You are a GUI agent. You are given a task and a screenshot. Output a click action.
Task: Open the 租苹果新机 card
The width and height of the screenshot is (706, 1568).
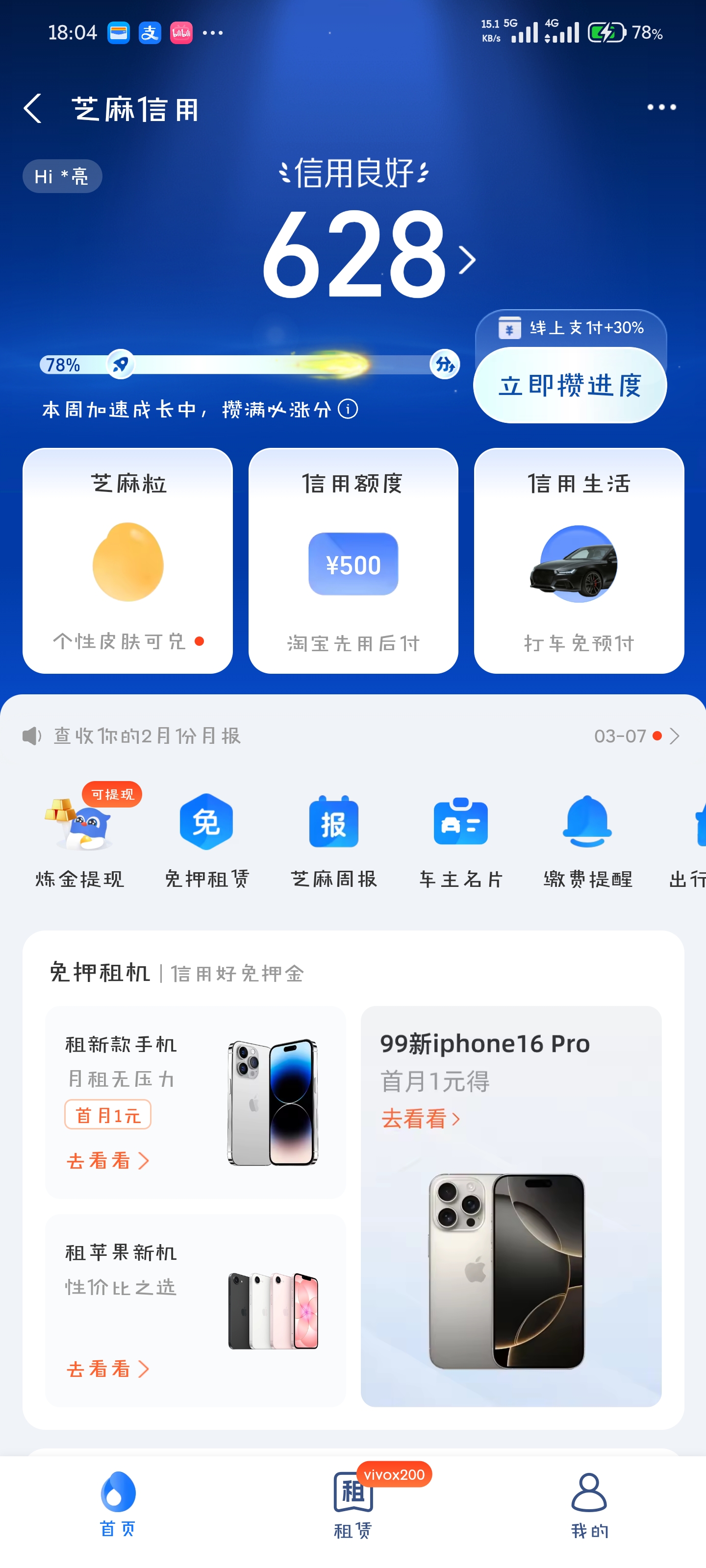click(195, 1310)
